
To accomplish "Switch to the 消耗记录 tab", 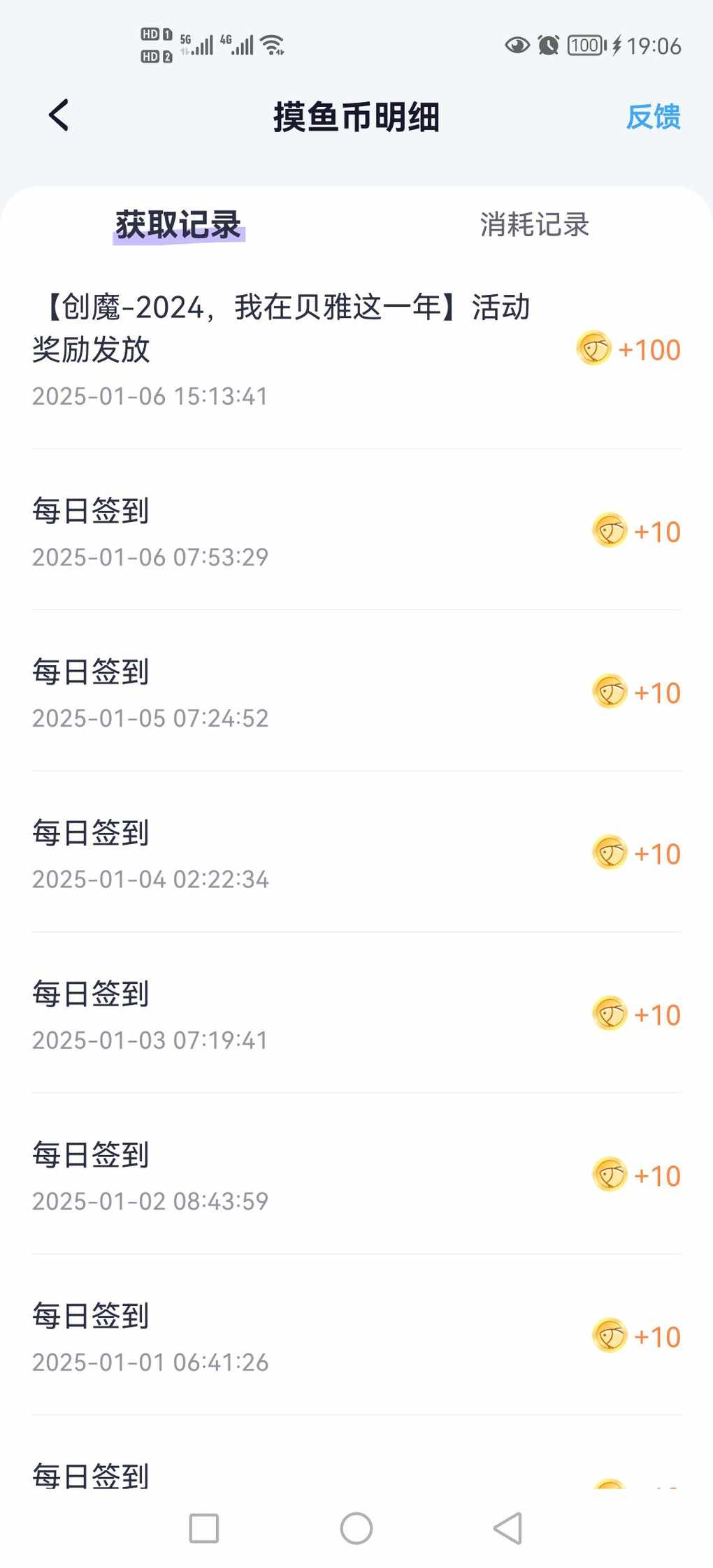I will pyautogui.click(x=534, y=224).
